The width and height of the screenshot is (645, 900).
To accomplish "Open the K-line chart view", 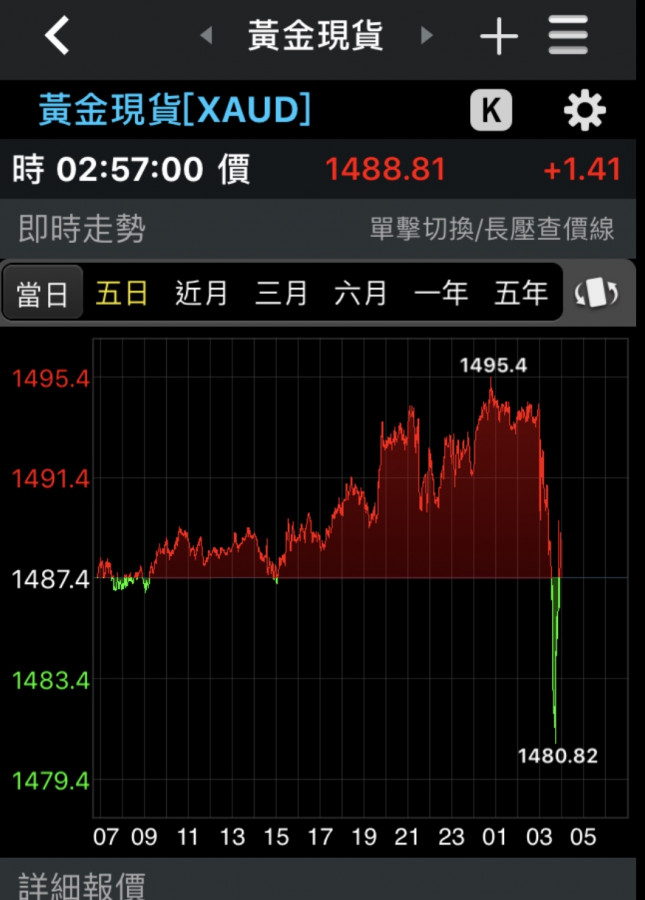I will point(491,110).
